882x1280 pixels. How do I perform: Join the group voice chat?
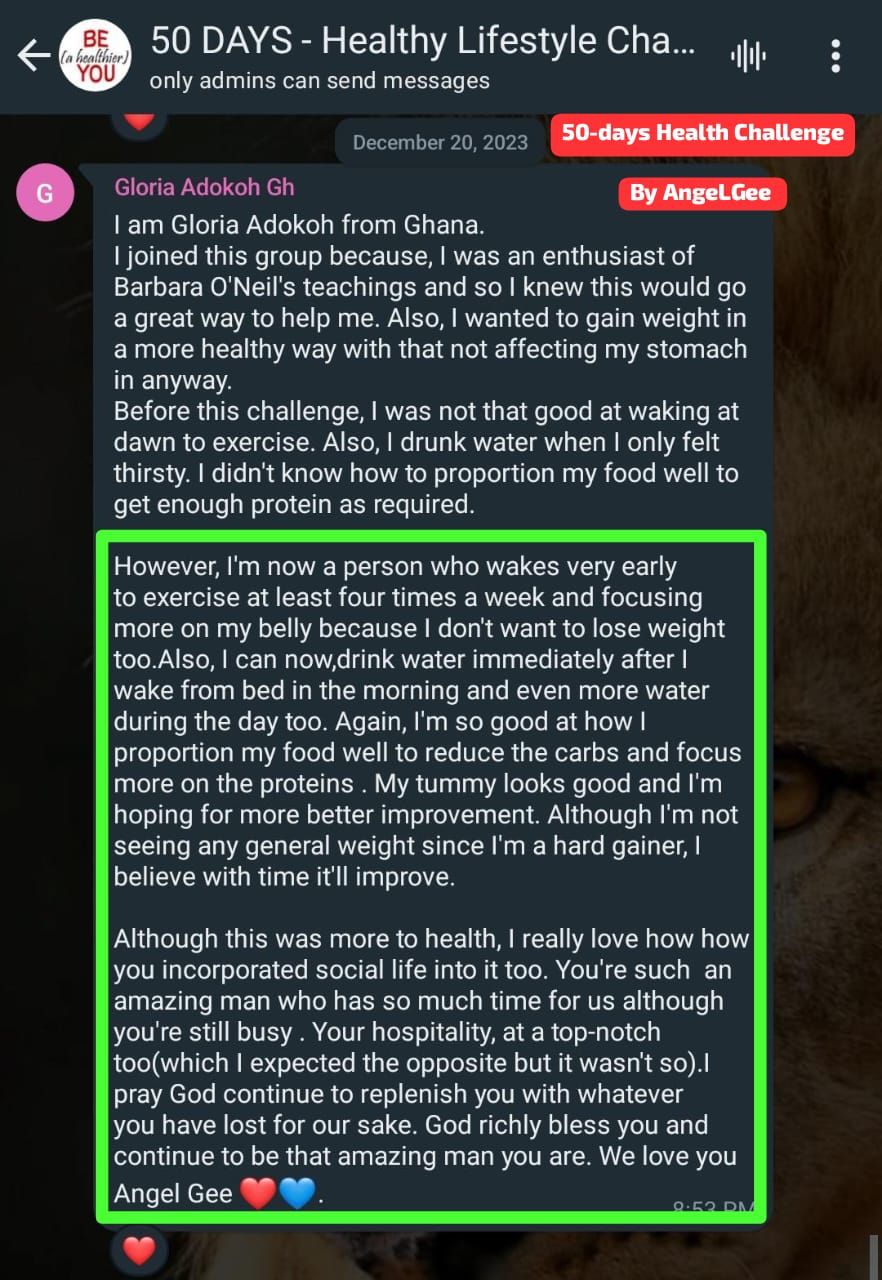[x=748, y=56]
